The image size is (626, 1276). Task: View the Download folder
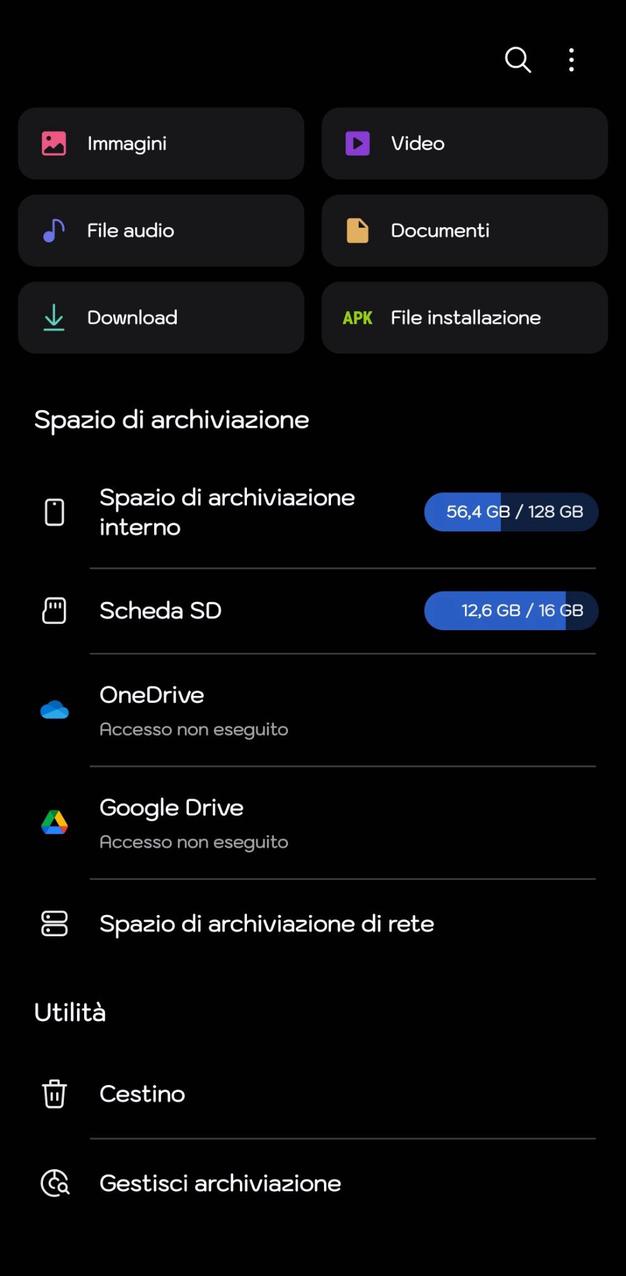161,317
